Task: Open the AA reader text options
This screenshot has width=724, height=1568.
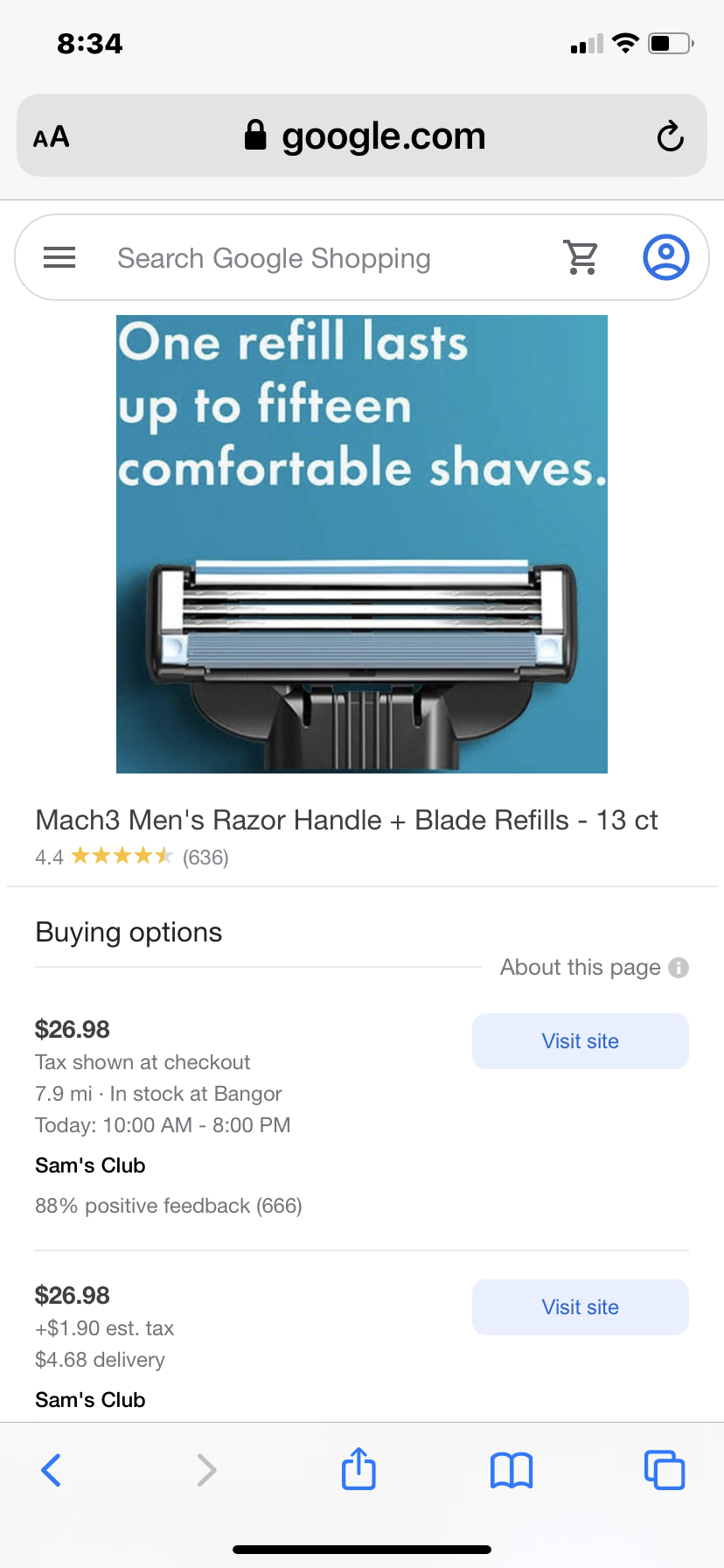Action: pyautogui.click(x=52, y=136)
